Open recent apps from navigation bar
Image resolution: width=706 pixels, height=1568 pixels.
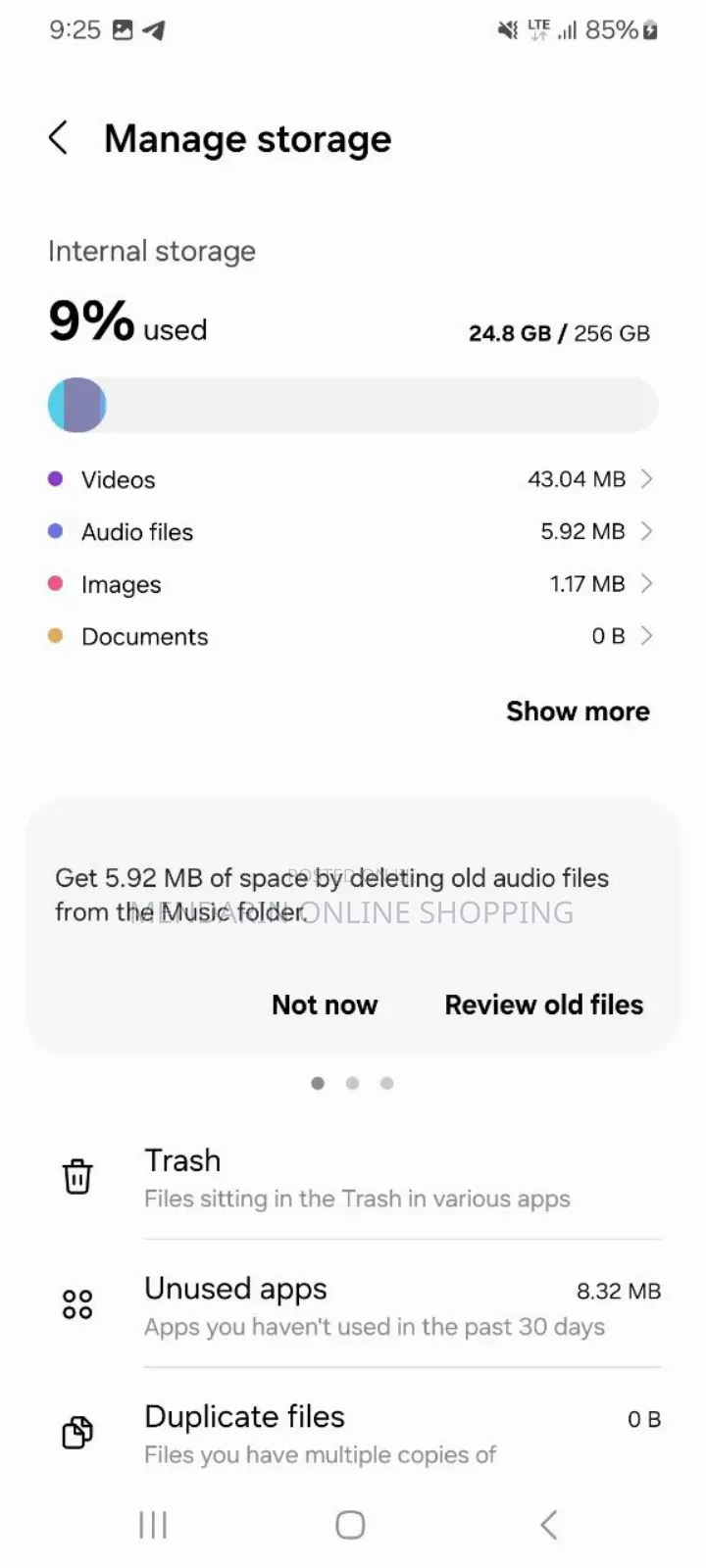[153, 1525]
